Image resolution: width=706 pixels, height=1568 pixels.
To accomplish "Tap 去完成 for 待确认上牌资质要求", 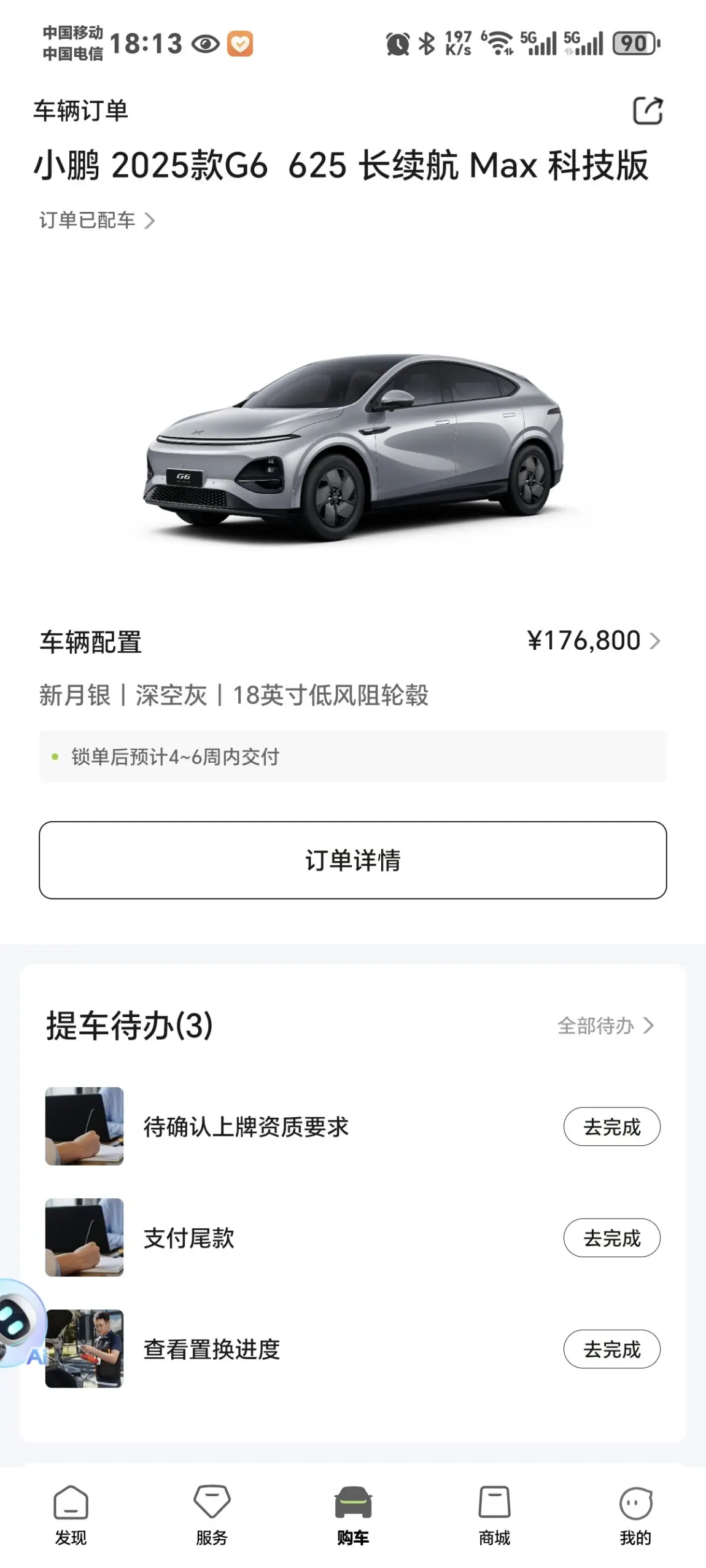I will 611,1126.
